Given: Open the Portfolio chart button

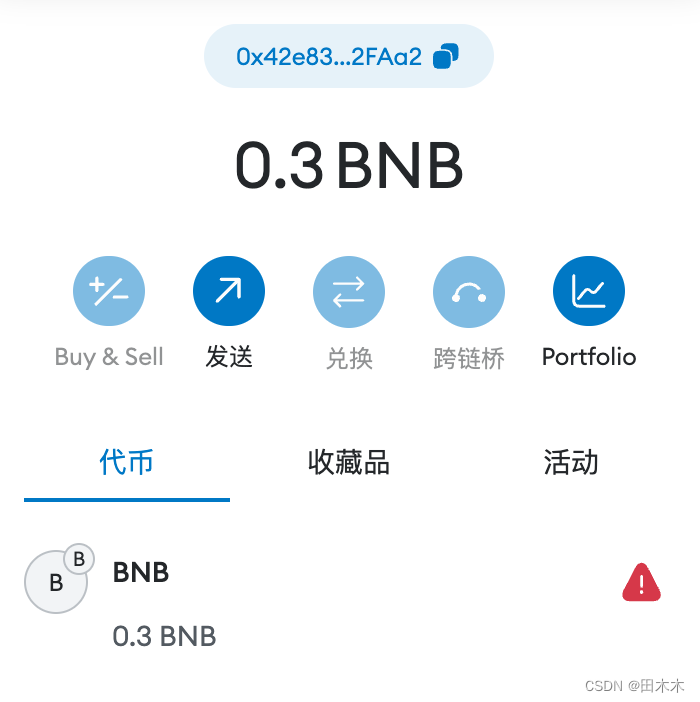Looking at the screenshot, I should point(589,292).
